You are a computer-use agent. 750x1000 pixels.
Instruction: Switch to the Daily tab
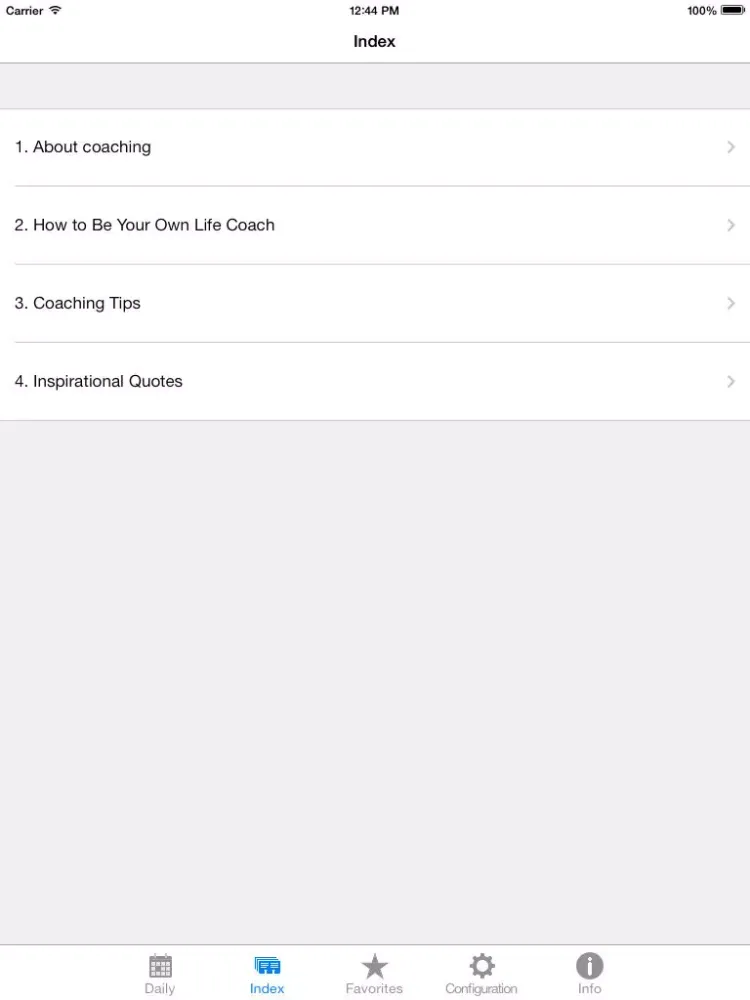(x=160, y=974)
